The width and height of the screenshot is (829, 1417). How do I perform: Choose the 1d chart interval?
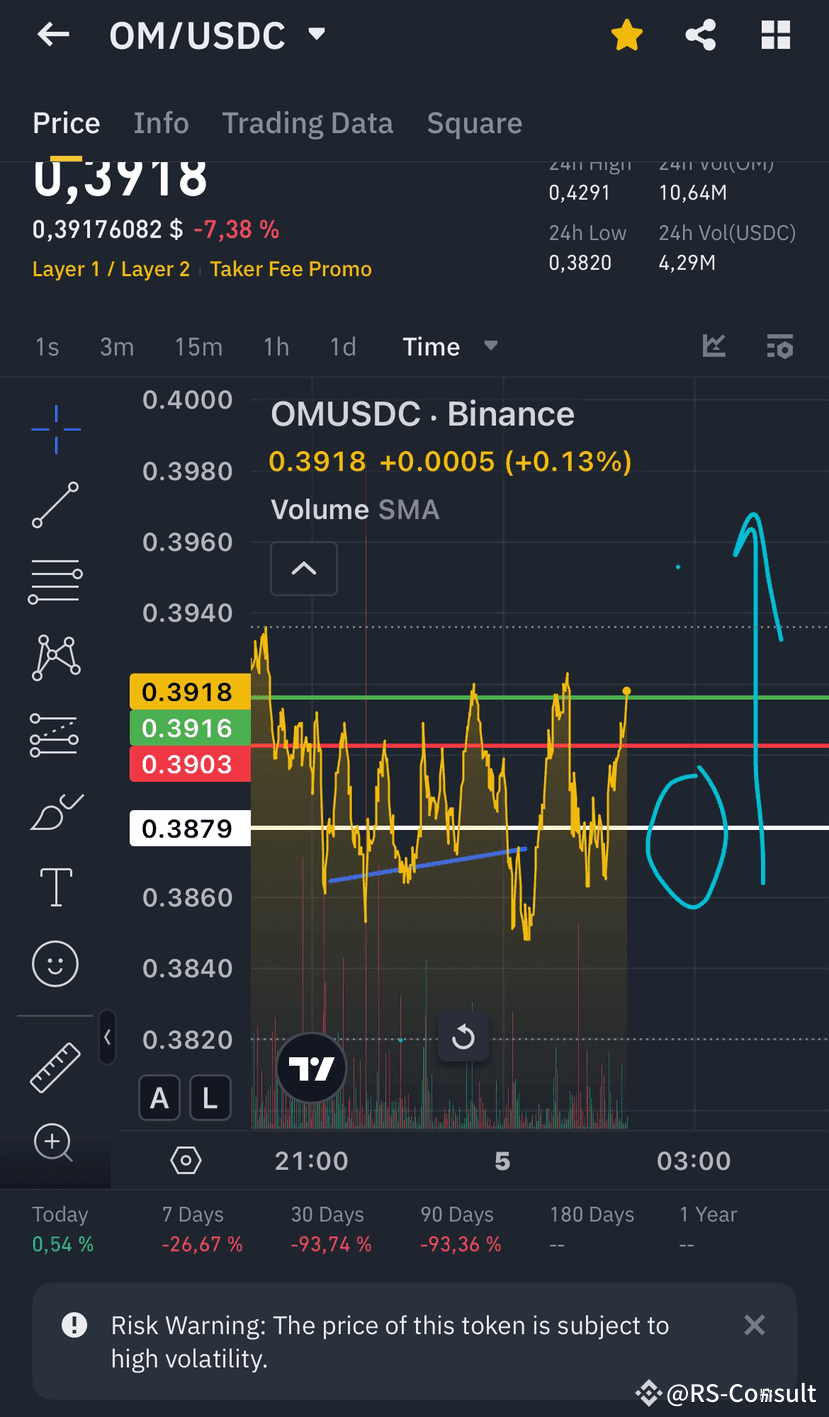pos(343,347)
